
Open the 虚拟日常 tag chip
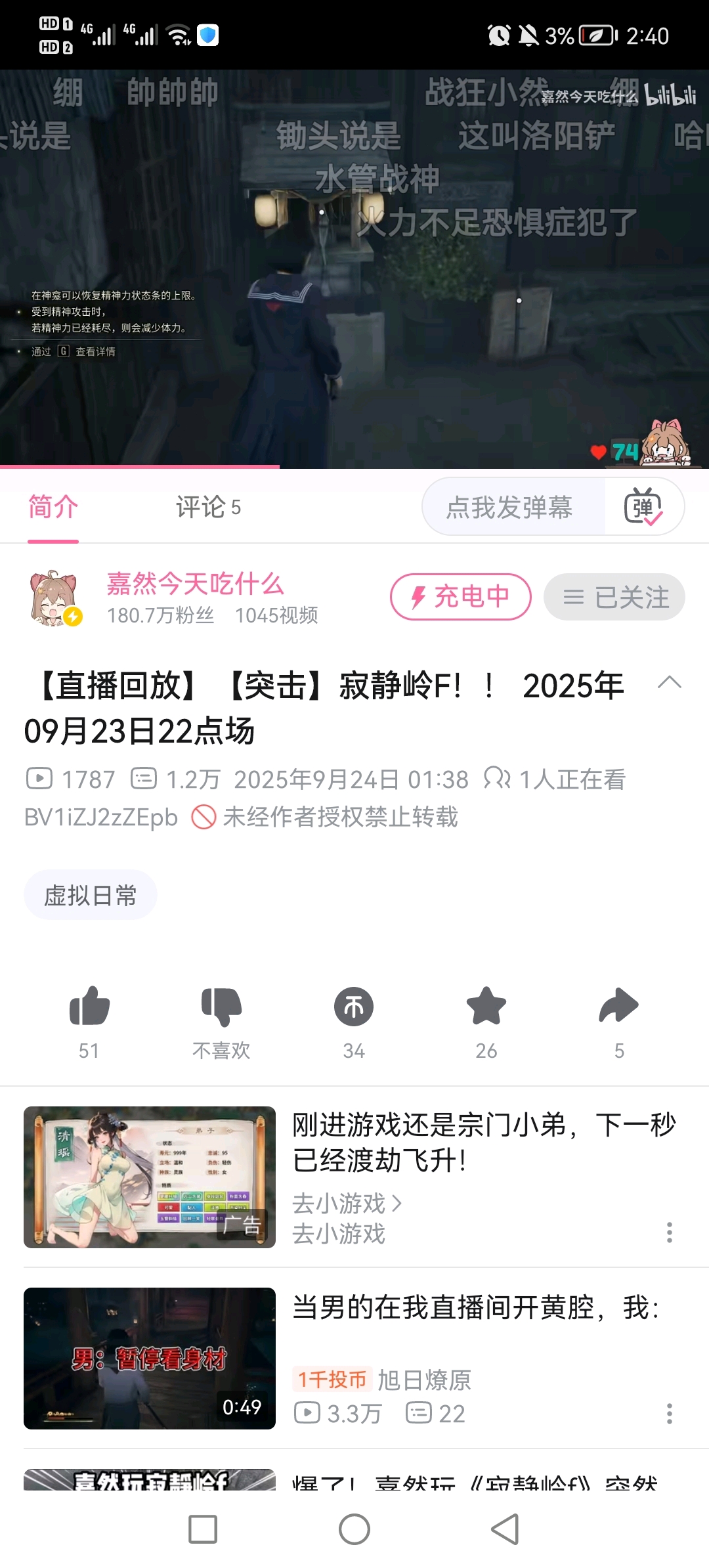coord(91,895)
